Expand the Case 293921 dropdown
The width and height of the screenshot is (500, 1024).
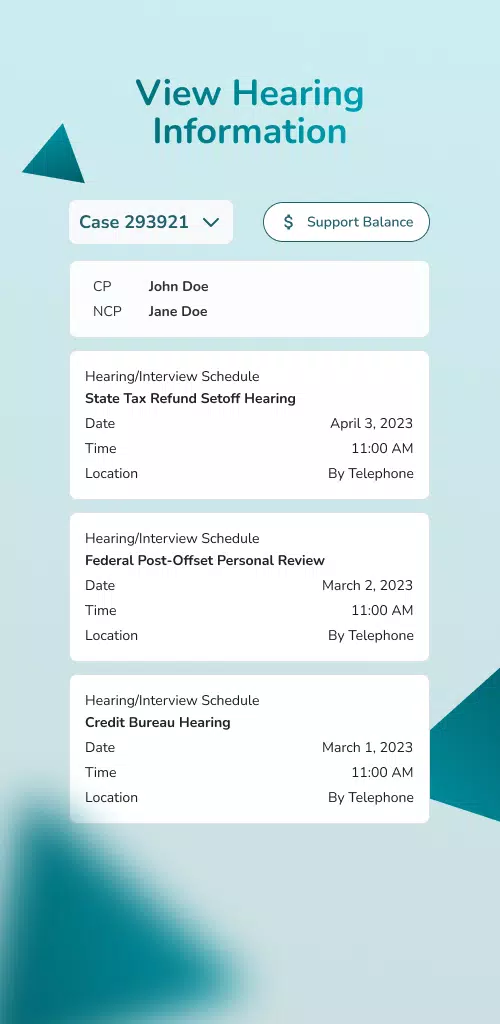[x=151, y=222]
